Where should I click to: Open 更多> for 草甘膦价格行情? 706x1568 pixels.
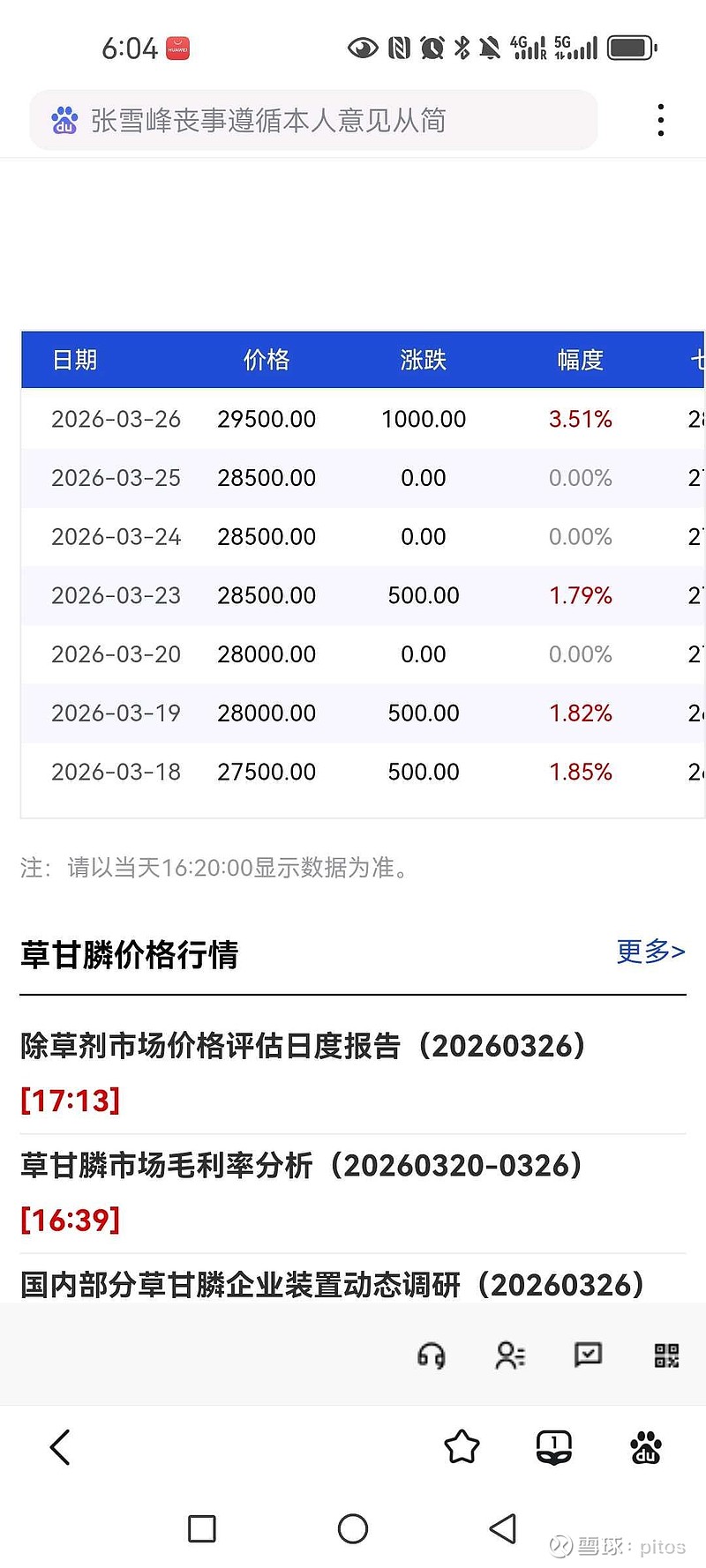pos(650,952)
